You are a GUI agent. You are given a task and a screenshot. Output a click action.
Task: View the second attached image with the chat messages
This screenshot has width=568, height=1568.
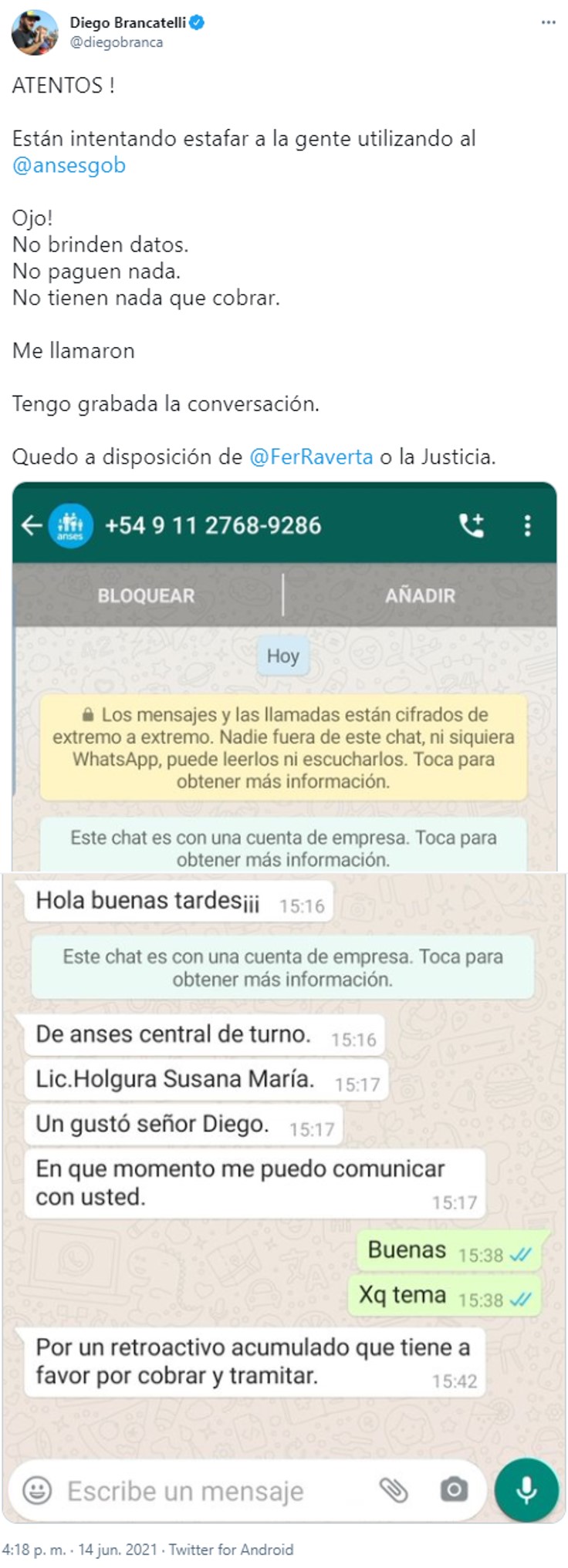click(x=284, y=1195)
